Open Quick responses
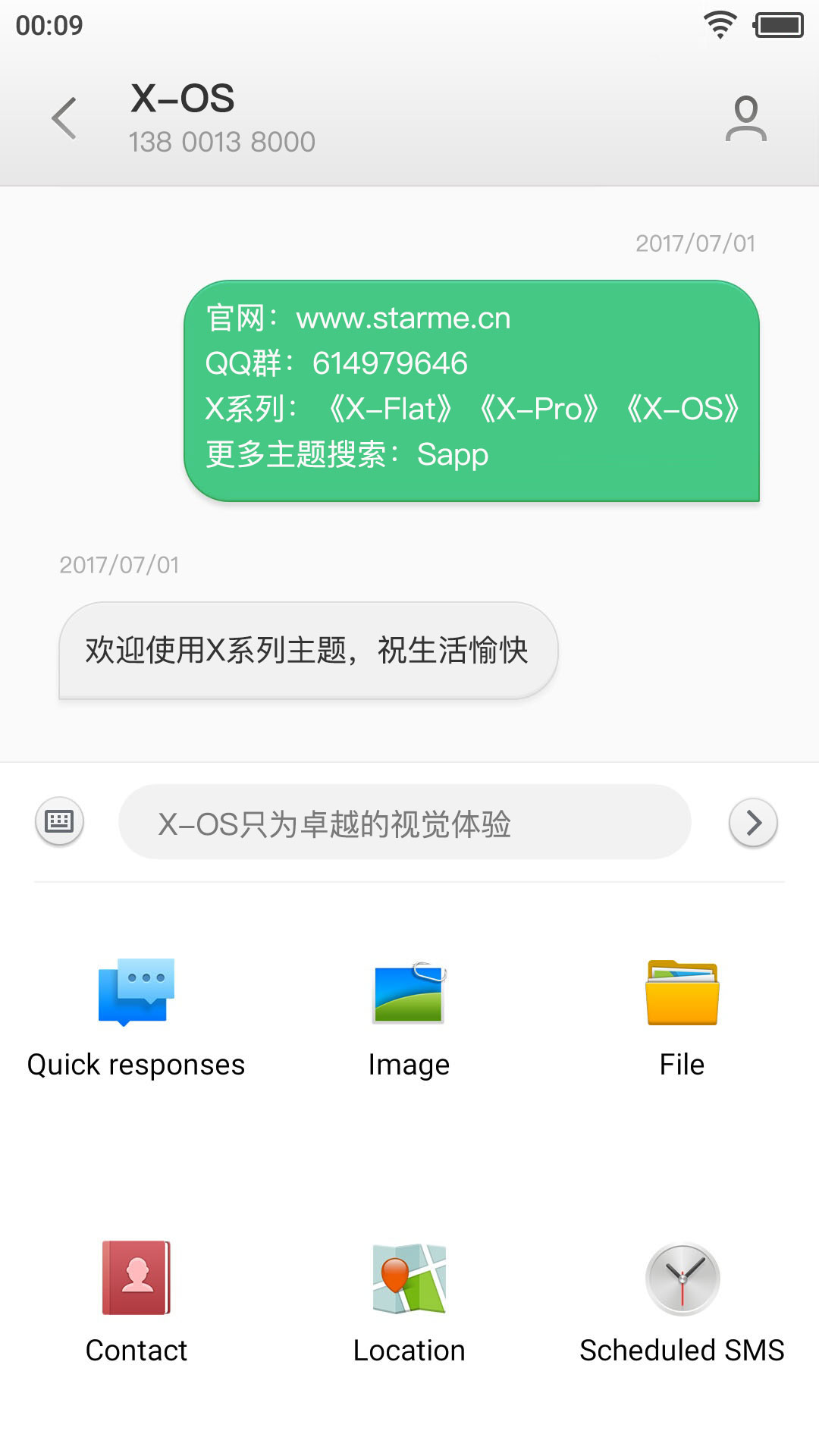The height and width of the screenshot is (1456, 819). click(136, 1016)
